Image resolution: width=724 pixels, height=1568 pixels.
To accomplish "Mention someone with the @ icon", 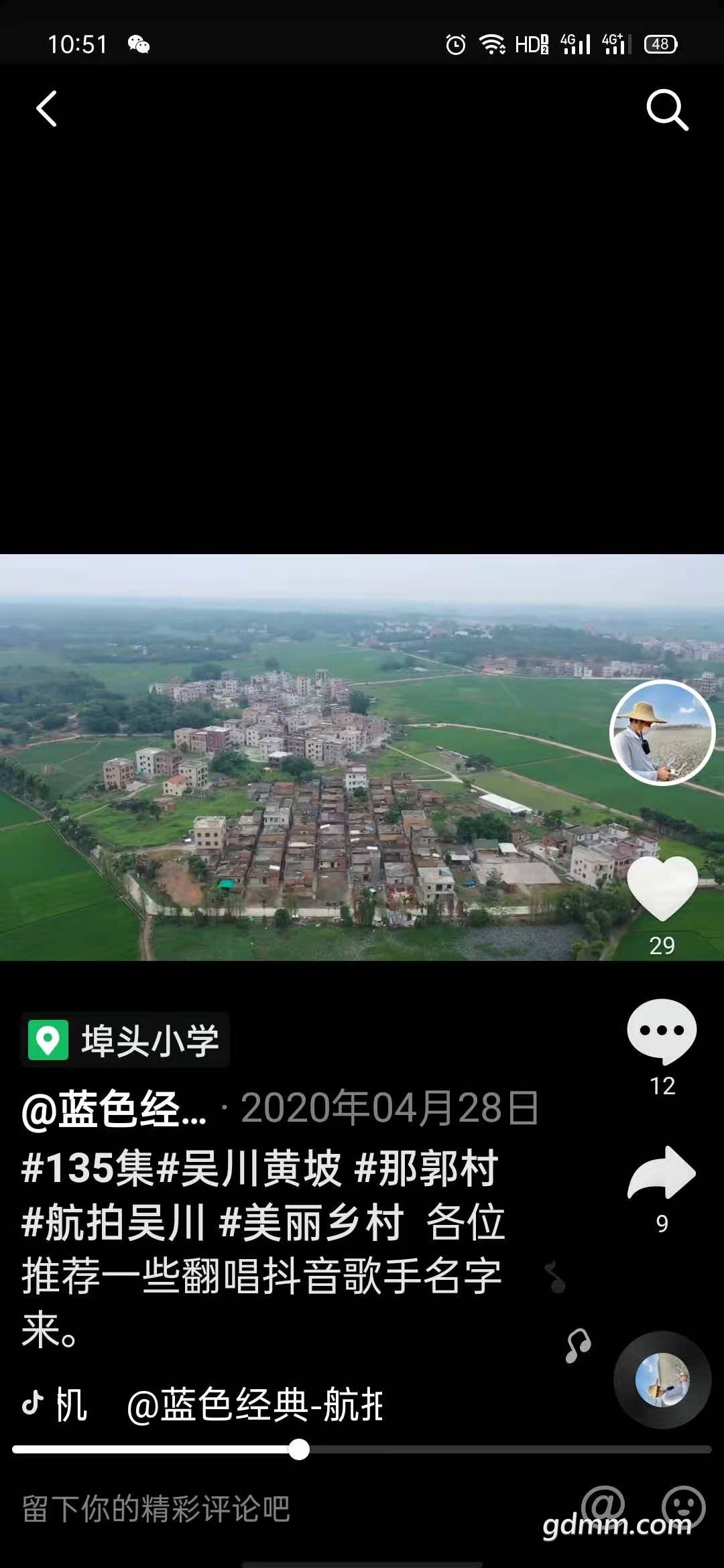I will 603,1506.
